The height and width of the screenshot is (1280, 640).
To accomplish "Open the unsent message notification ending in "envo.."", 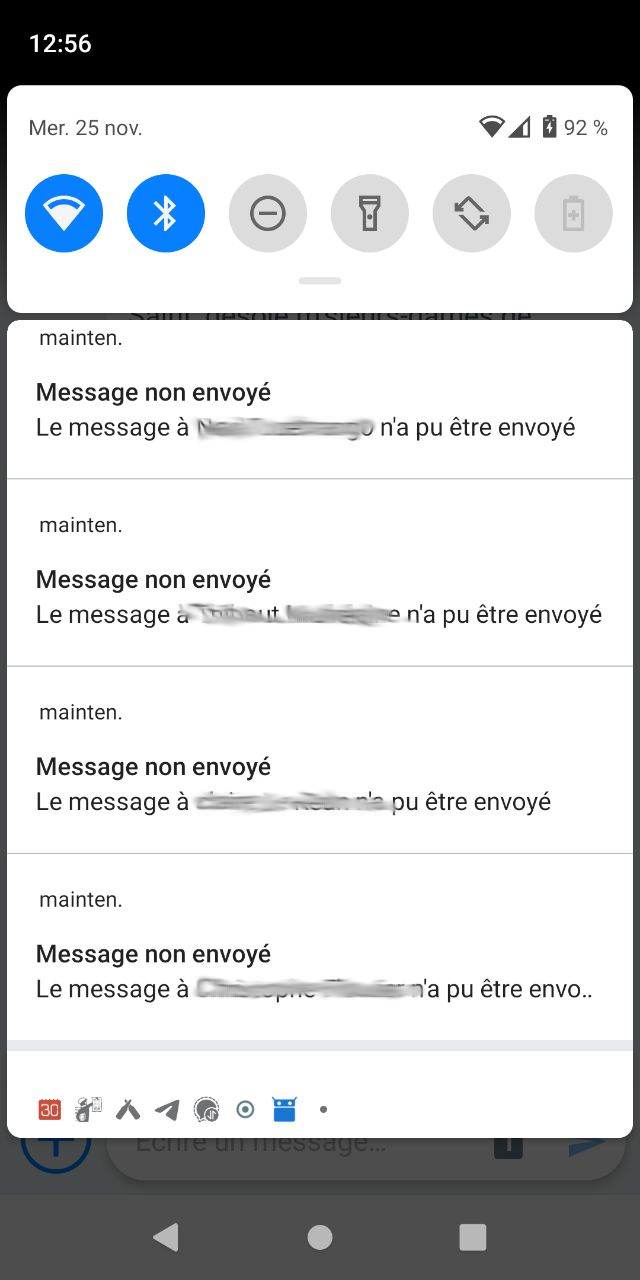I will pos(320,947).
